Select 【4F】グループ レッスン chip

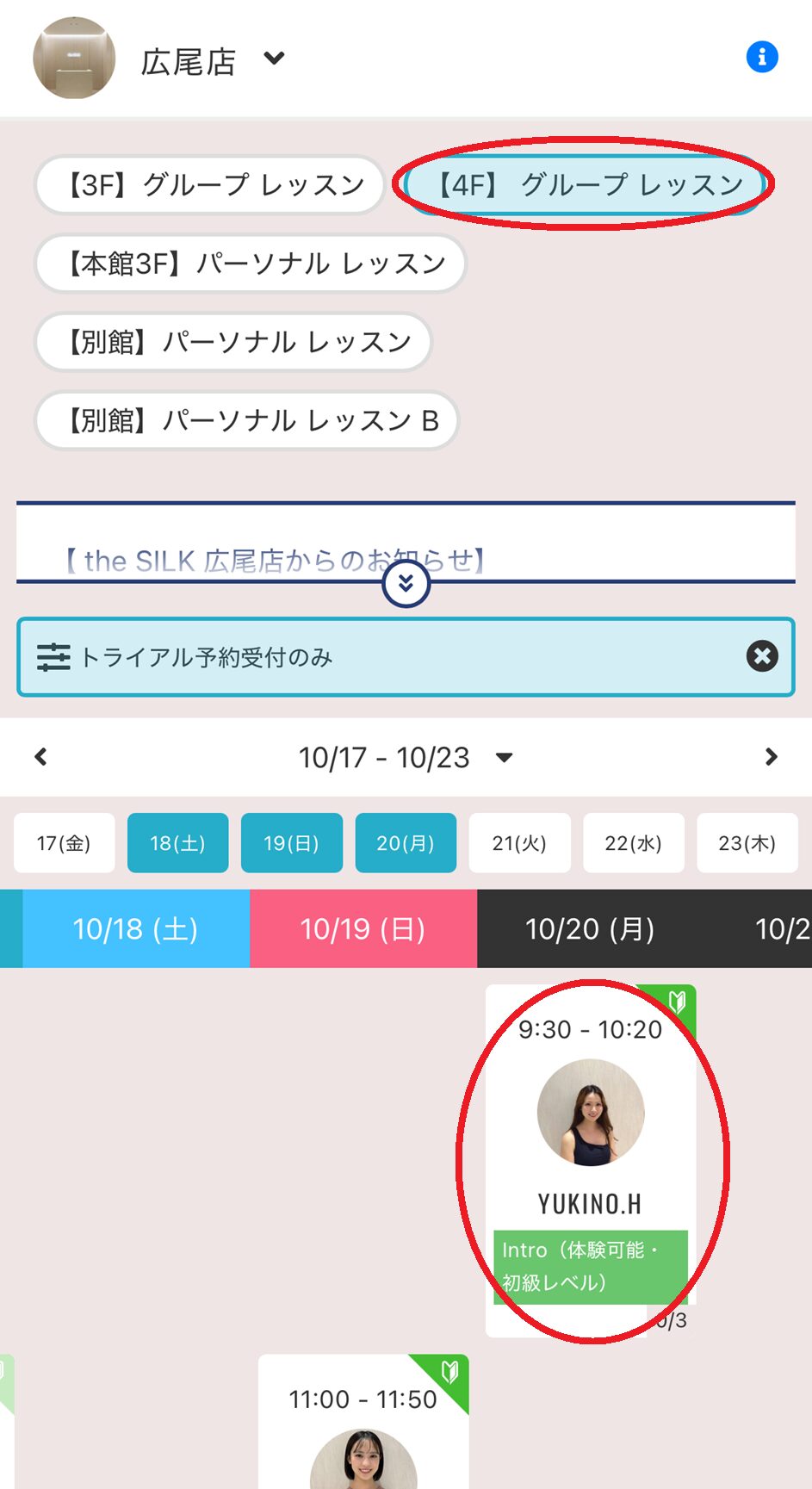click(x=586, y=184)
